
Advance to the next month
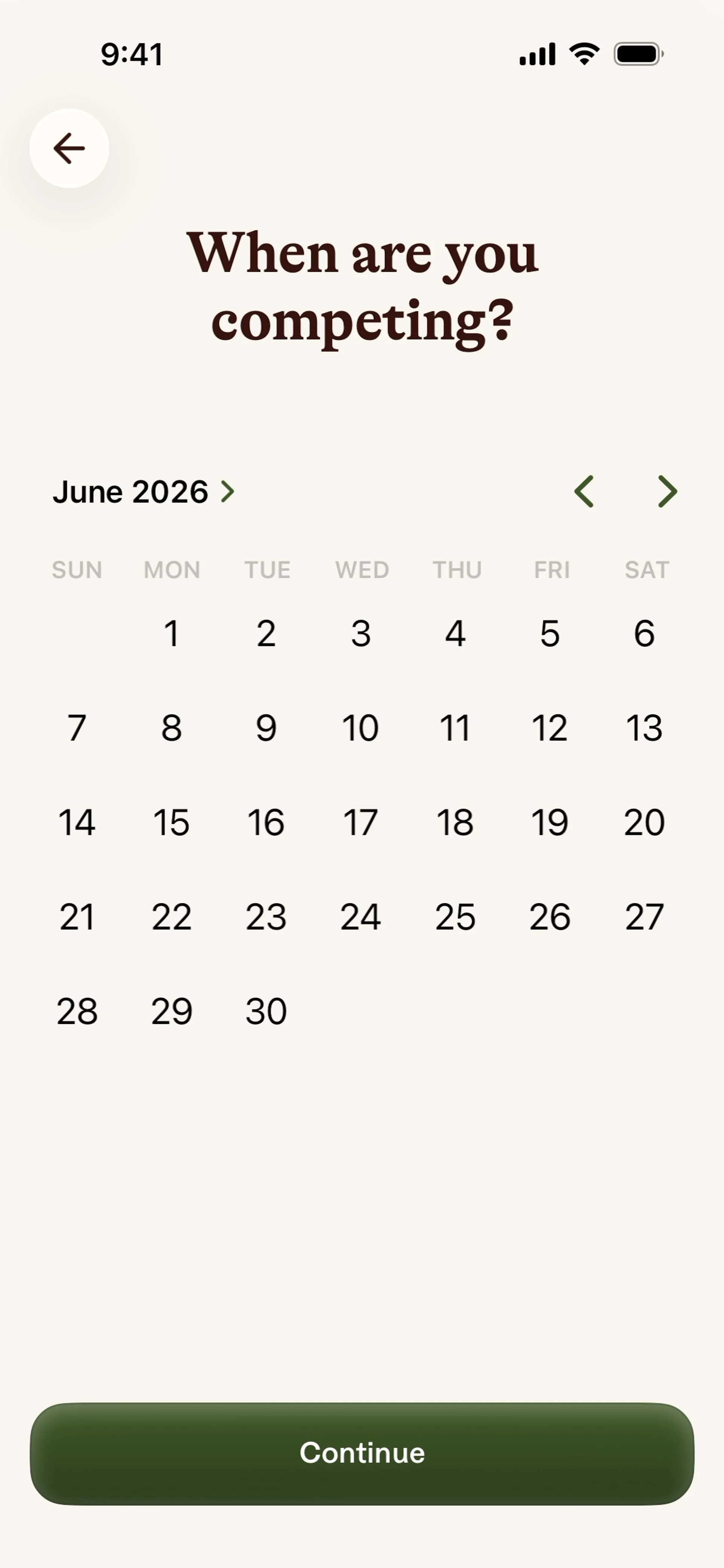(x=667, y=492)
